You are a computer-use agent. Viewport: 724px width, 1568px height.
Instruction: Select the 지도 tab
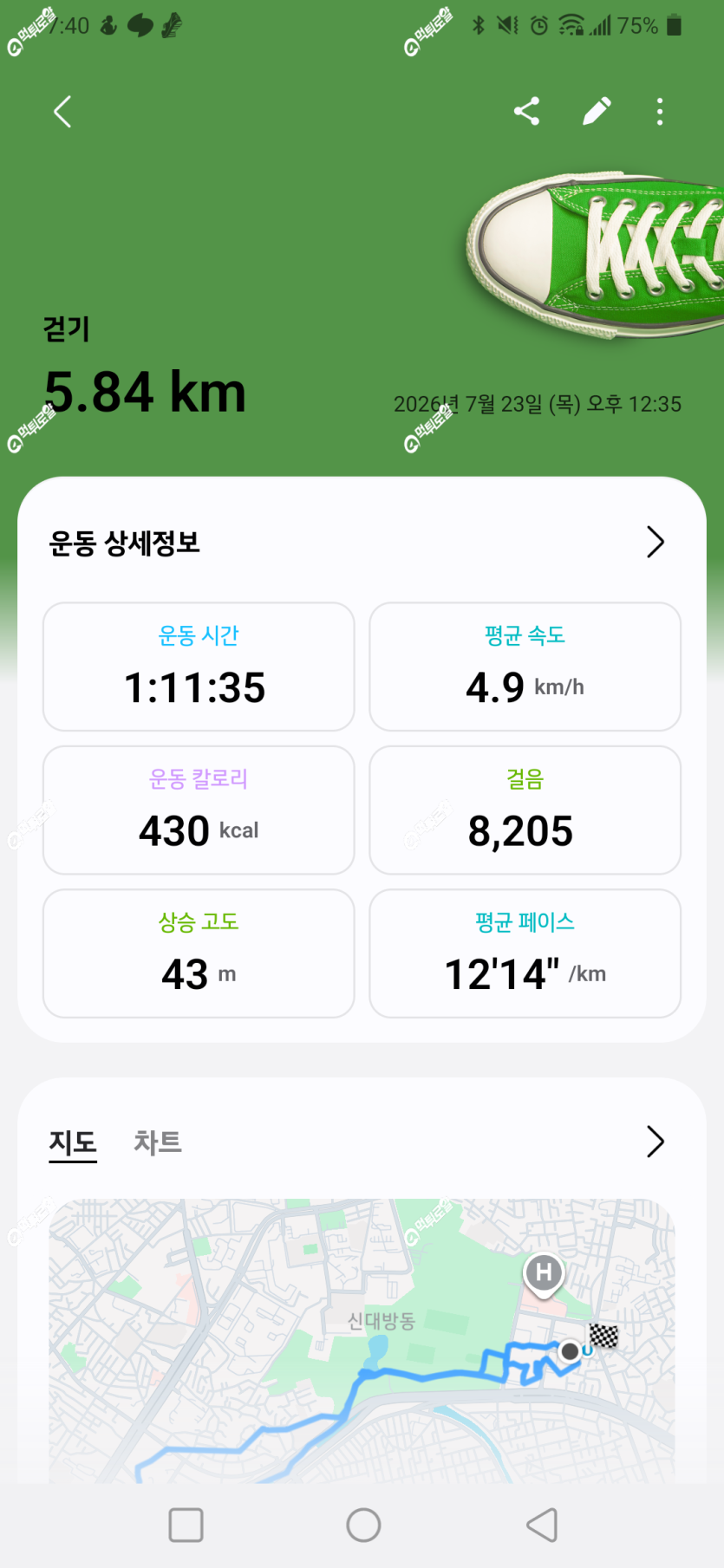click(73, 1142)
